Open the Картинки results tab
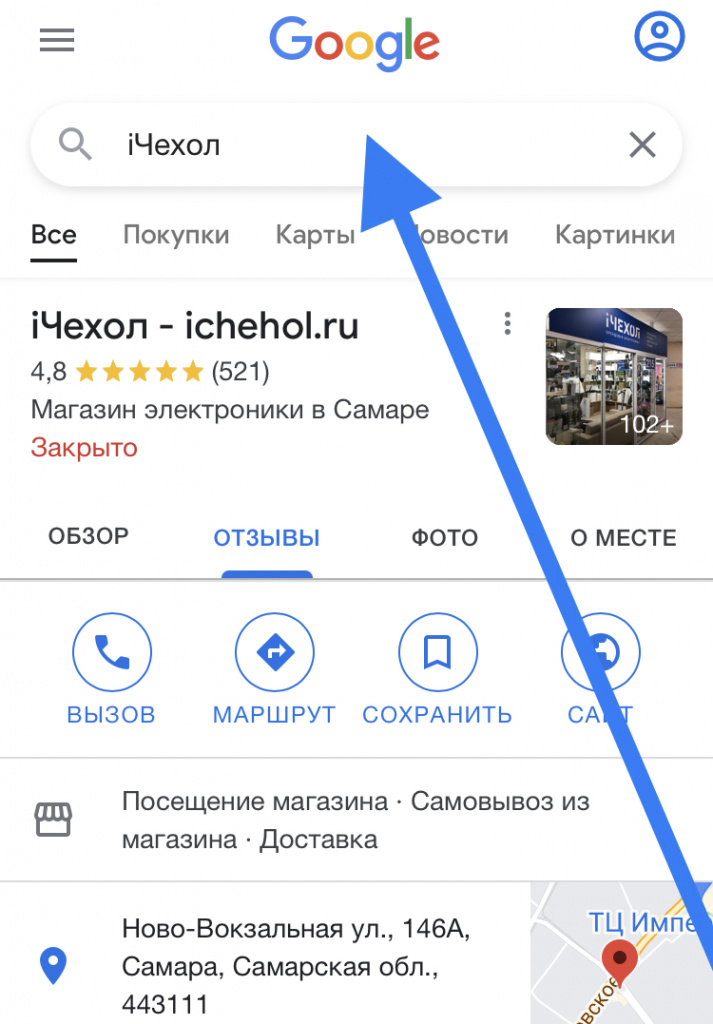 point(614,236)
